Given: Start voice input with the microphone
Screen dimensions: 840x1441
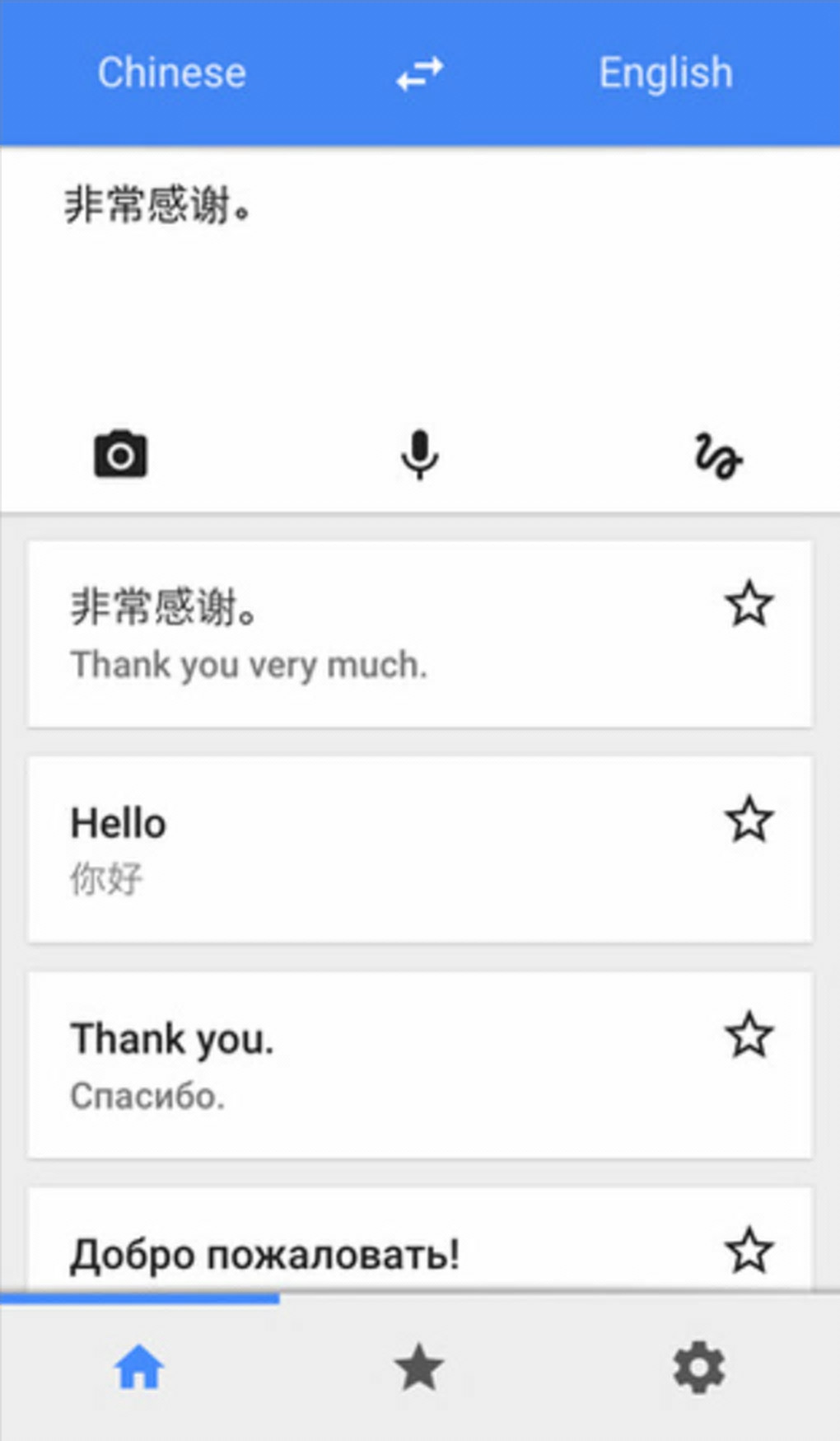Looking at the screenshot, I should (x=419, y=454).
